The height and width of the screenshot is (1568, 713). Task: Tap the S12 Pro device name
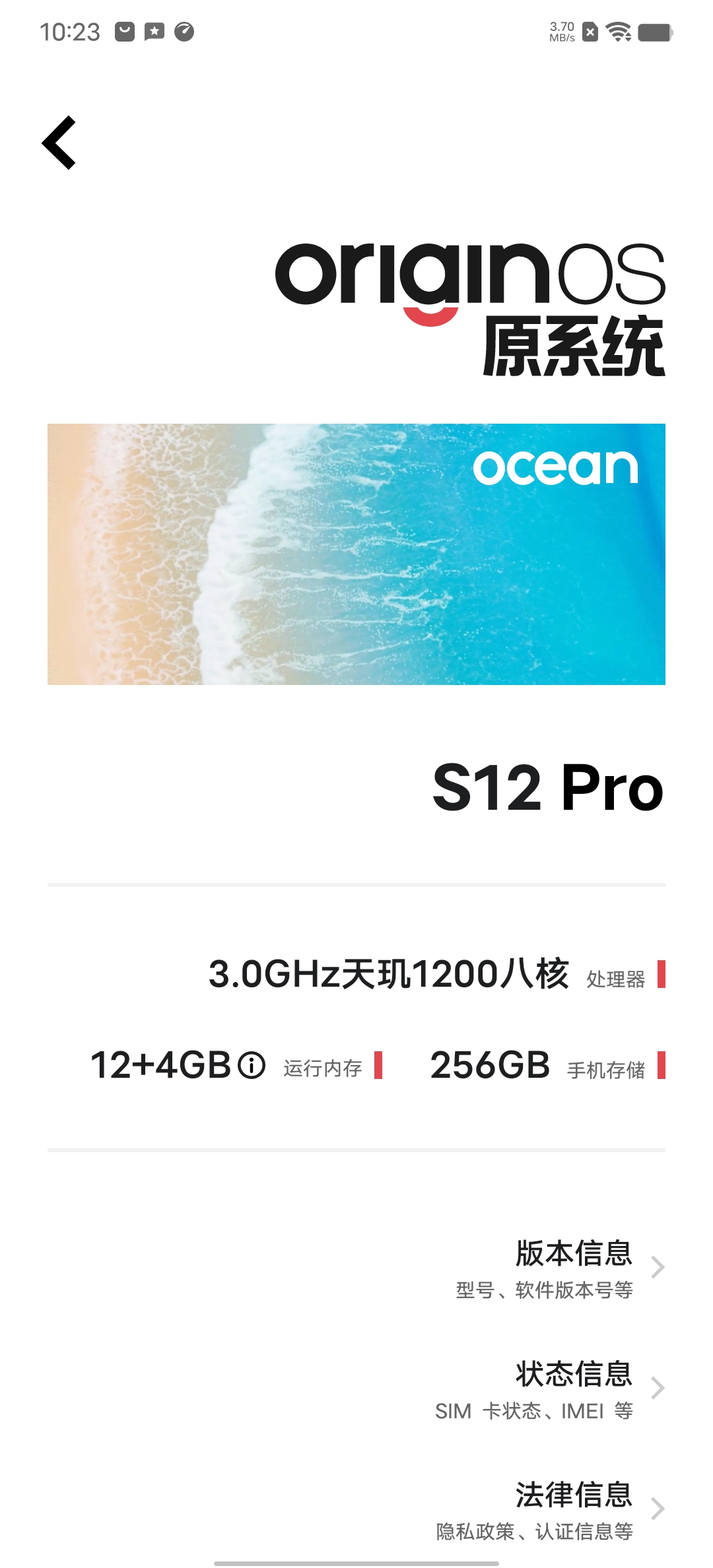[x=548, y=787]
